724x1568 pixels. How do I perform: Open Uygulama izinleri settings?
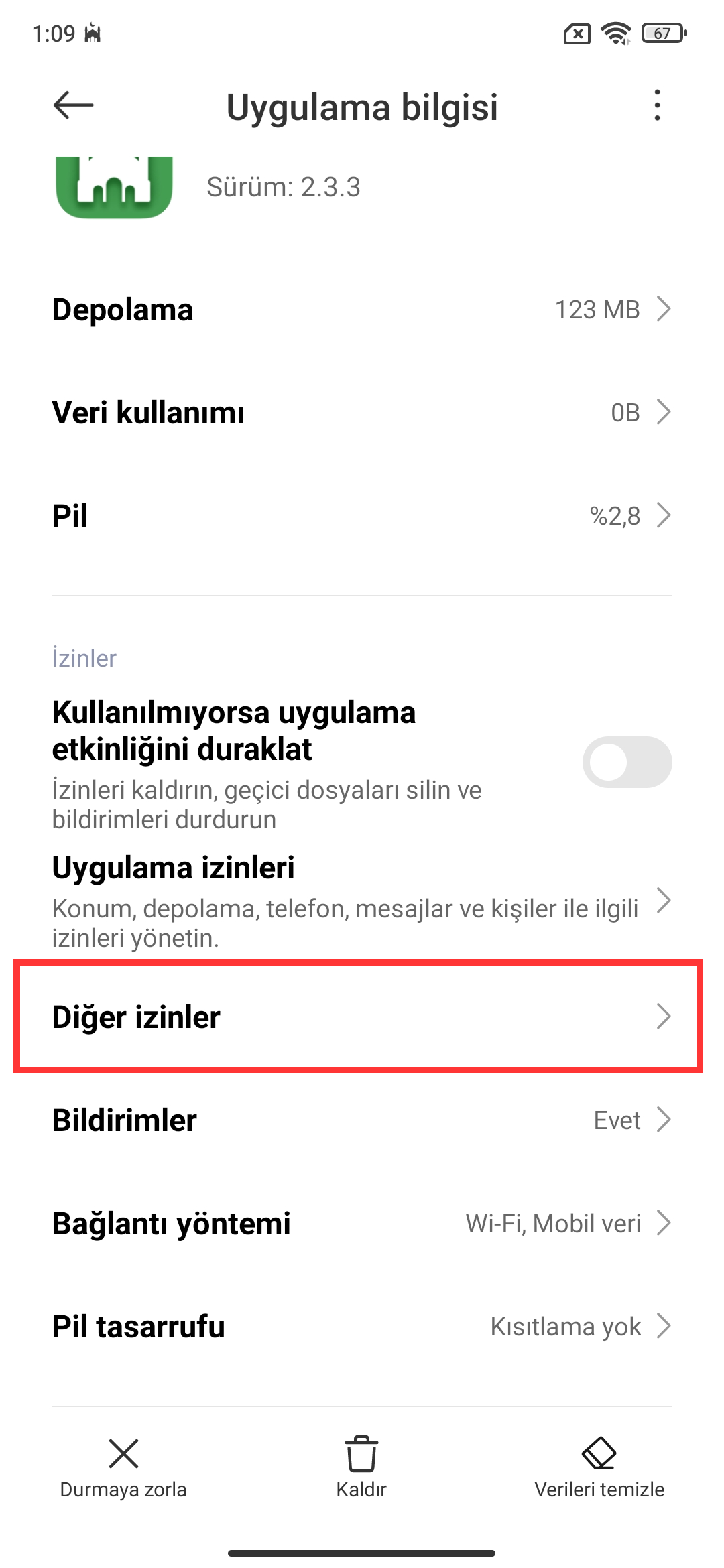(362, 900)
